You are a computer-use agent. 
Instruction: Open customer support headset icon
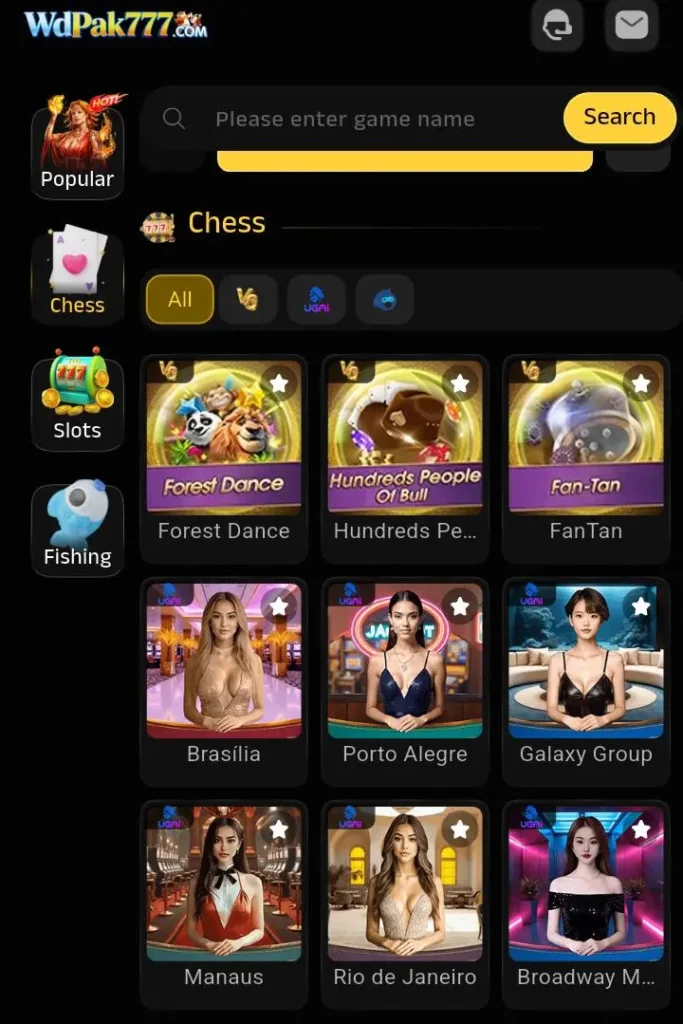click(556, 25)
